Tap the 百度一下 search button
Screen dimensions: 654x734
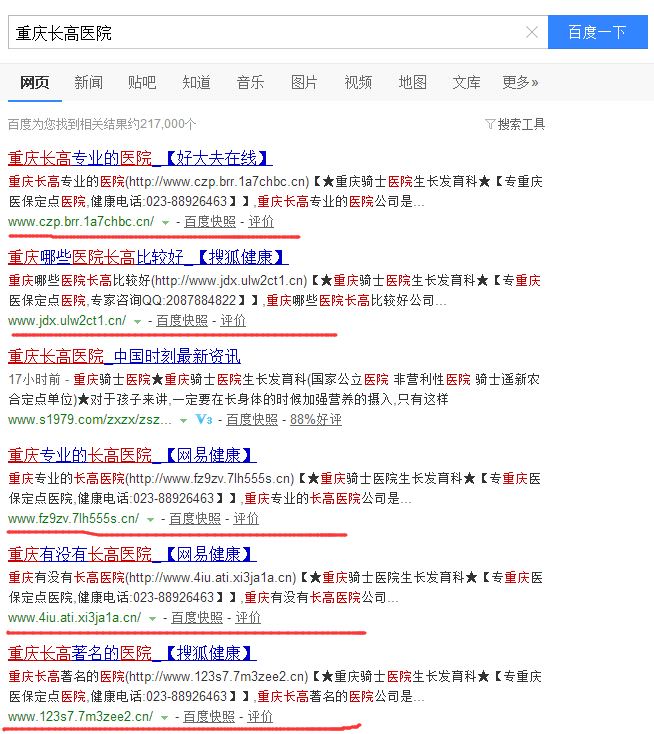click(x=597, y=33)
